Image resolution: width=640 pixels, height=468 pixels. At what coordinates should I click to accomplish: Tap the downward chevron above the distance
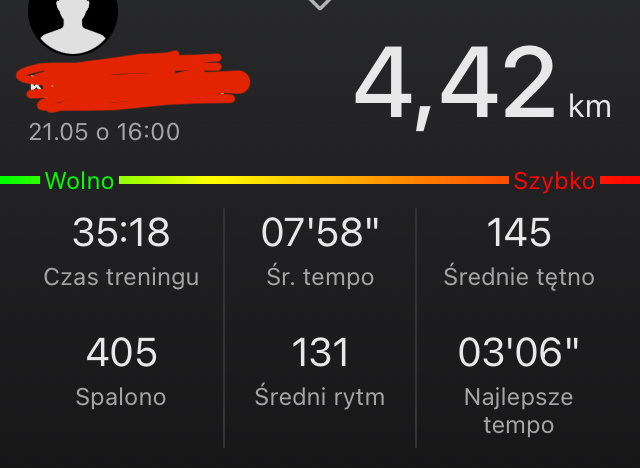(319, 5)
